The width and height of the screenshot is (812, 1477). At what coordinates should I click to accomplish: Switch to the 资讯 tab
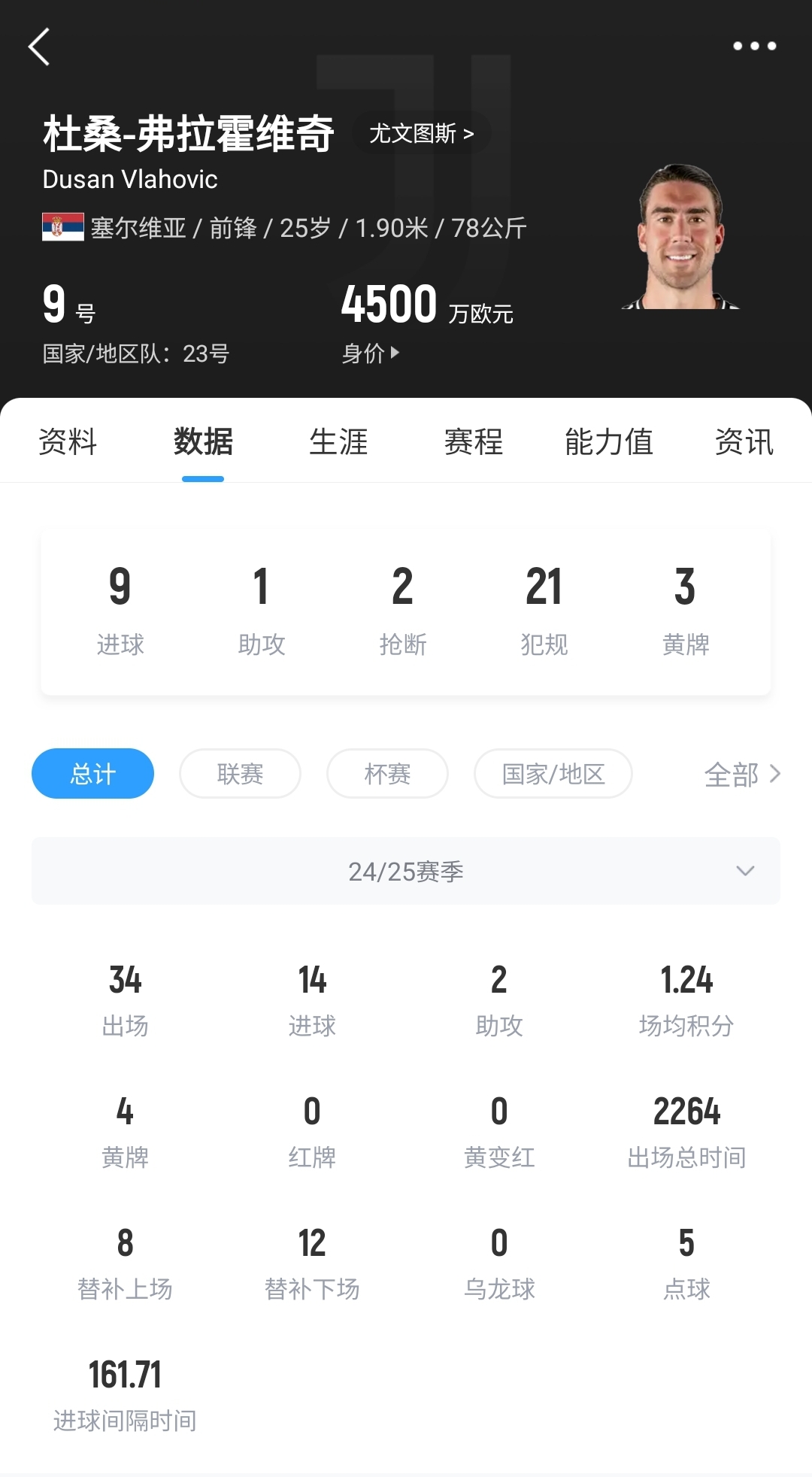744,441
